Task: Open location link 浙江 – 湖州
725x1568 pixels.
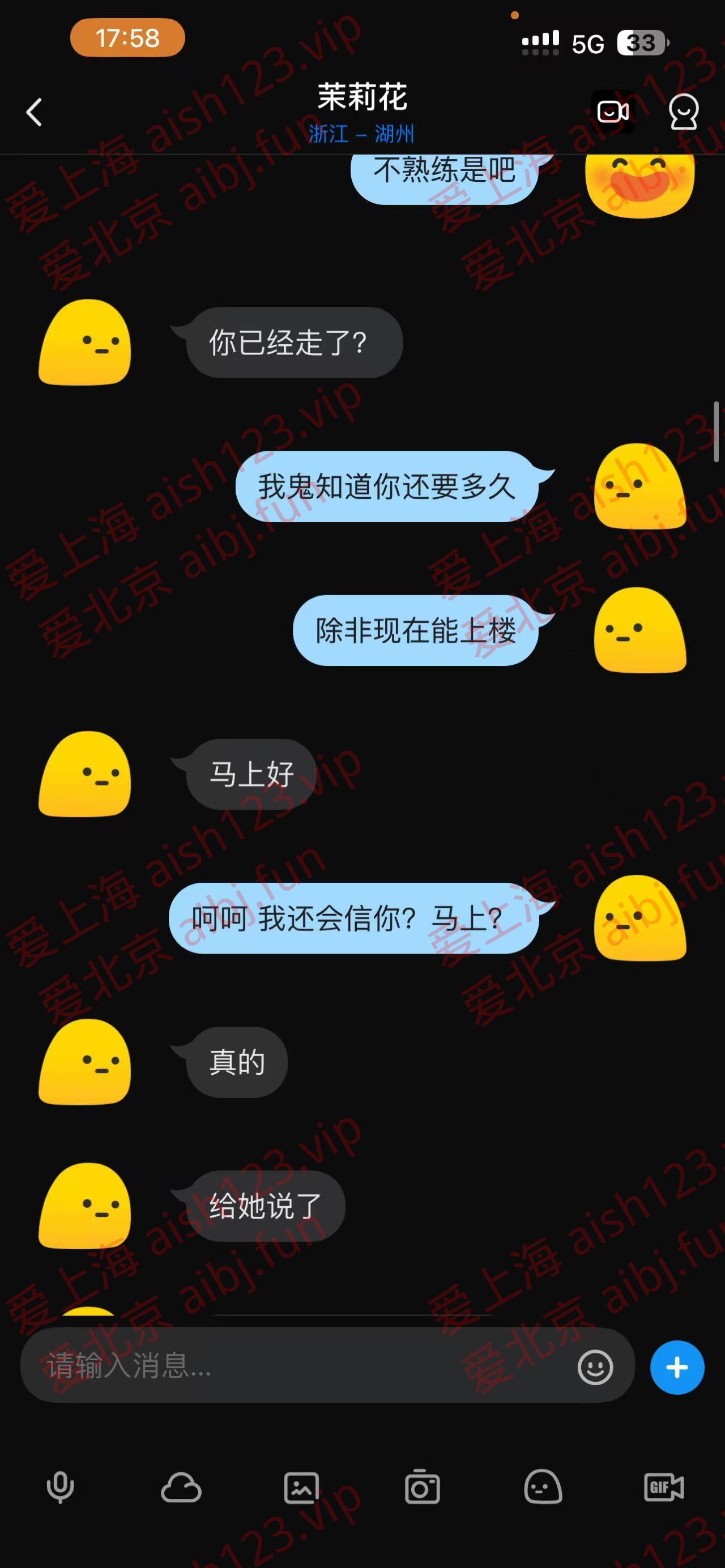Action: (x=364, y=135)
